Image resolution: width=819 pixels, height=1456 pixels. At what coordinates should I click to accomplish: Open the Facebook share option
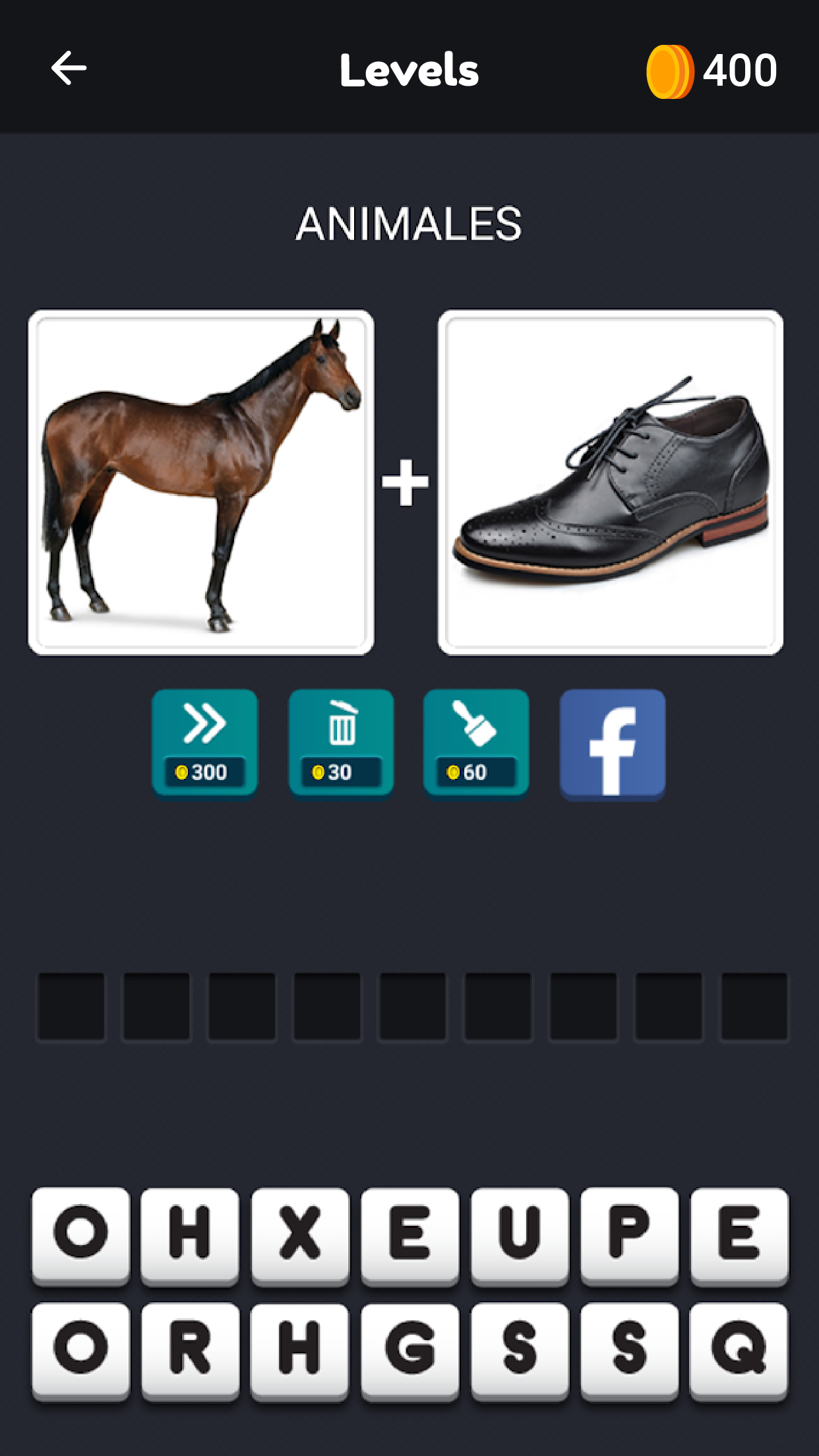pyautogui.click(x=613, y=744)
